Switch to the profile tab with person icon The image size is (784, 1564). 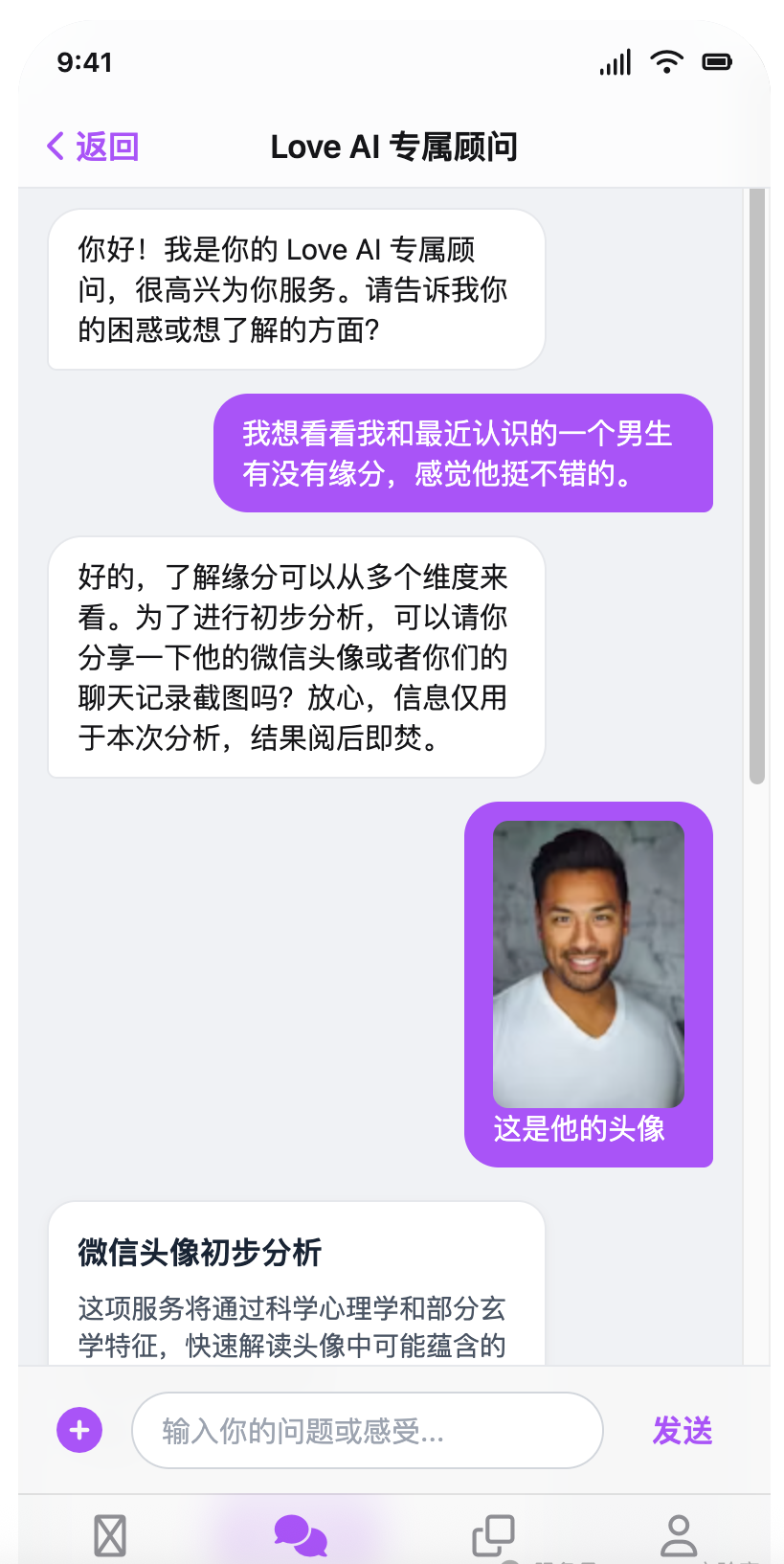(x=679, y=1533)
